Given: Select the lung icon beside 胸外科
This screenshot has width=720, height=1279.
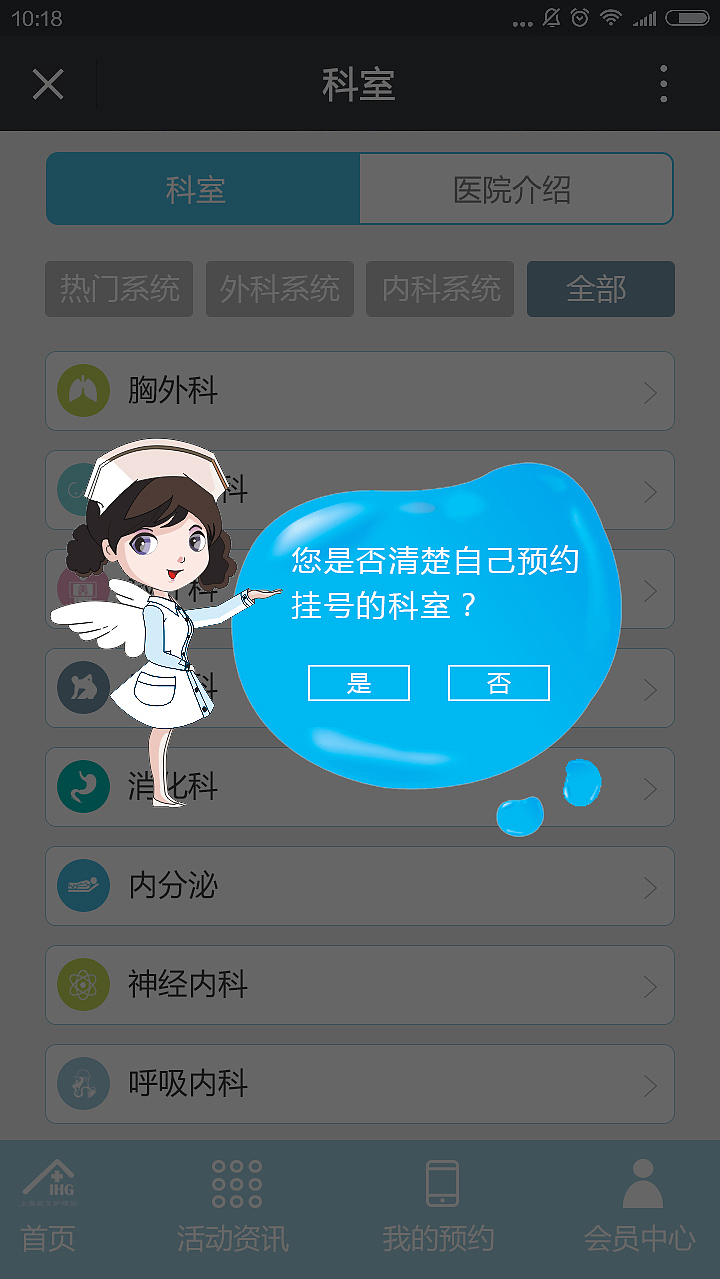Looking at the screenshot, I should click(x=83, y=391).
